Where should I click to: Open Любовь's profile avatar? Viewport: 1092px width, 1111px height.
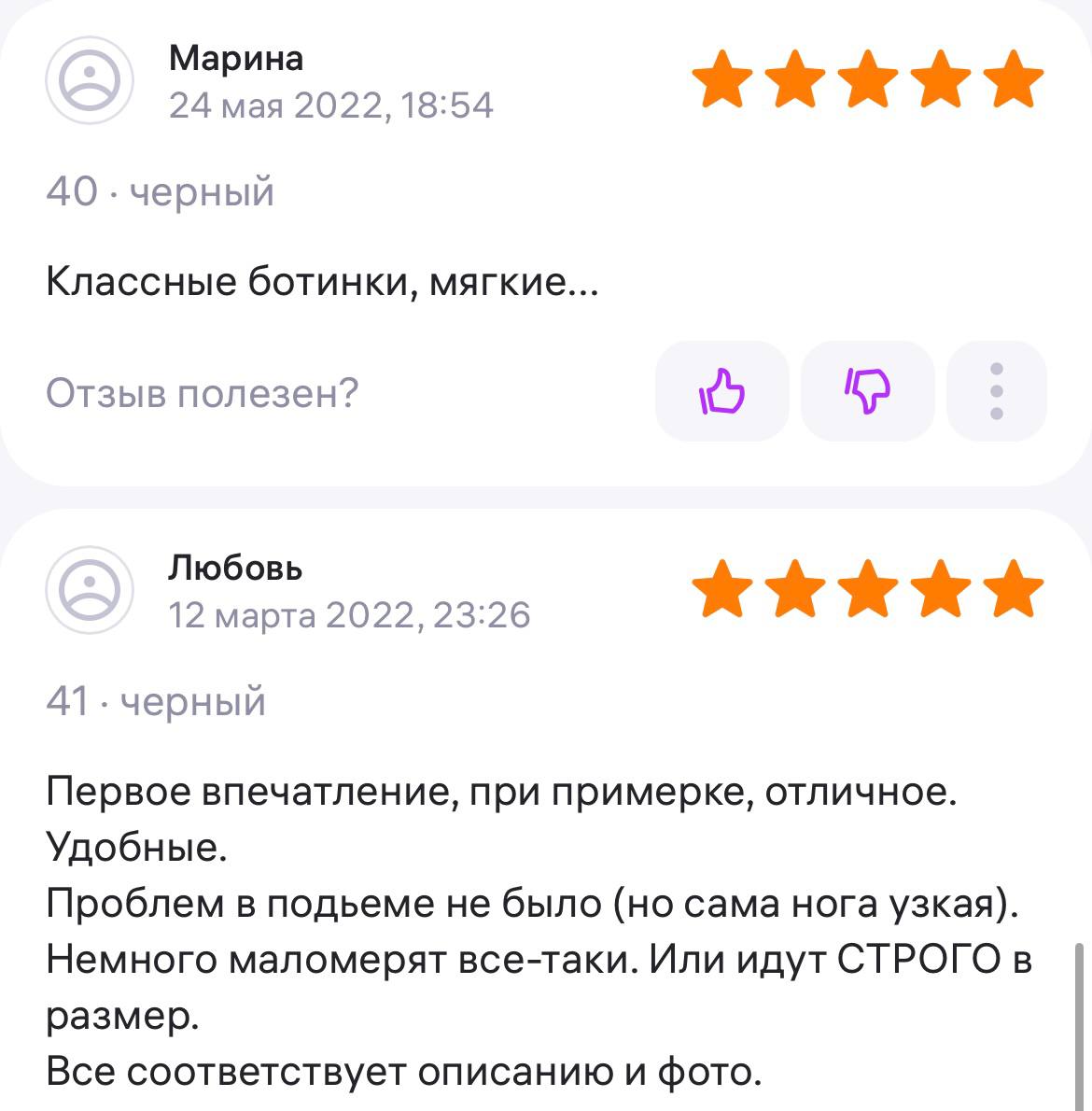(90, 590)
